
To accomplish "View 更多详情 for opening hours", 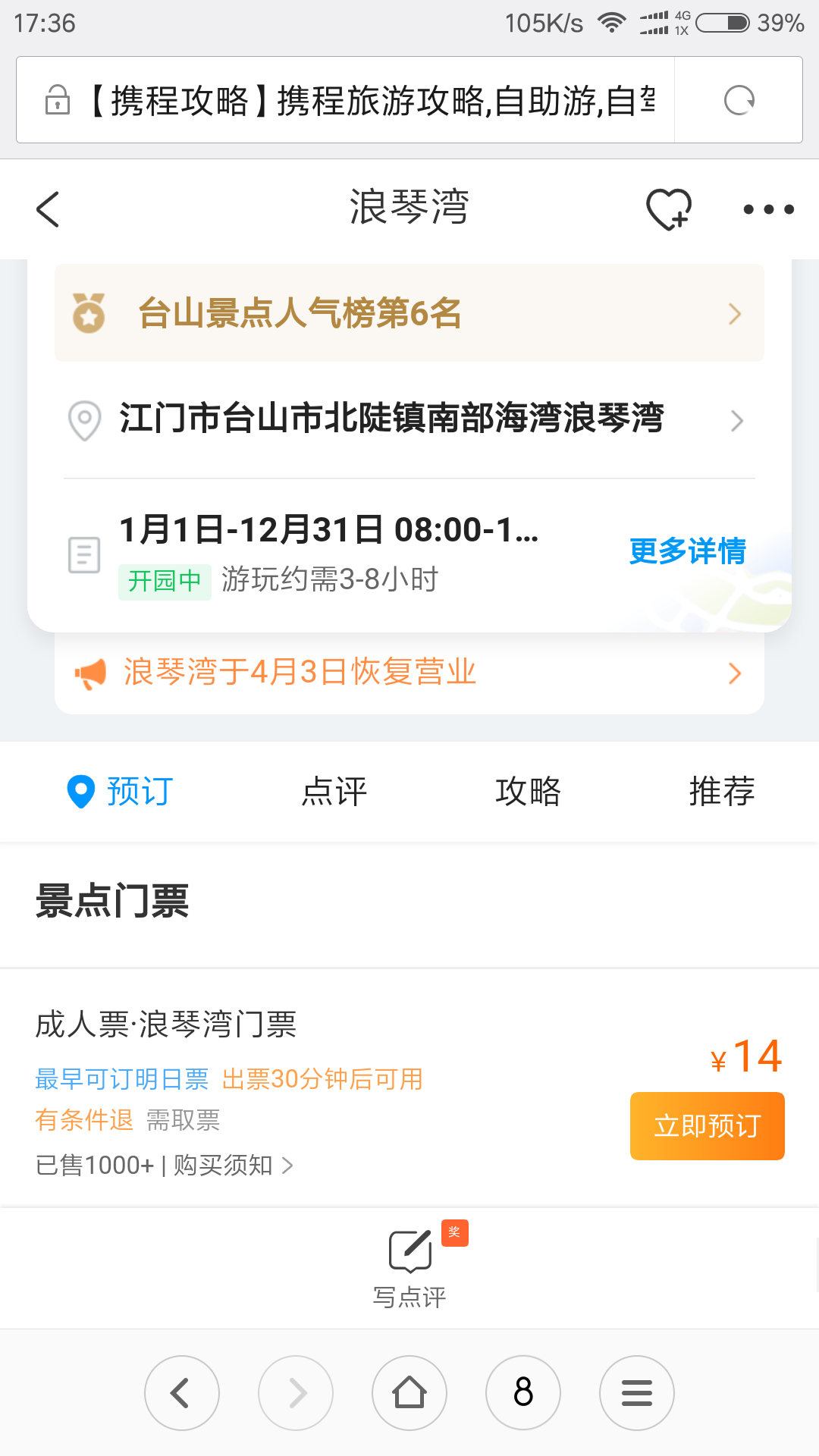I will (688, 551).
